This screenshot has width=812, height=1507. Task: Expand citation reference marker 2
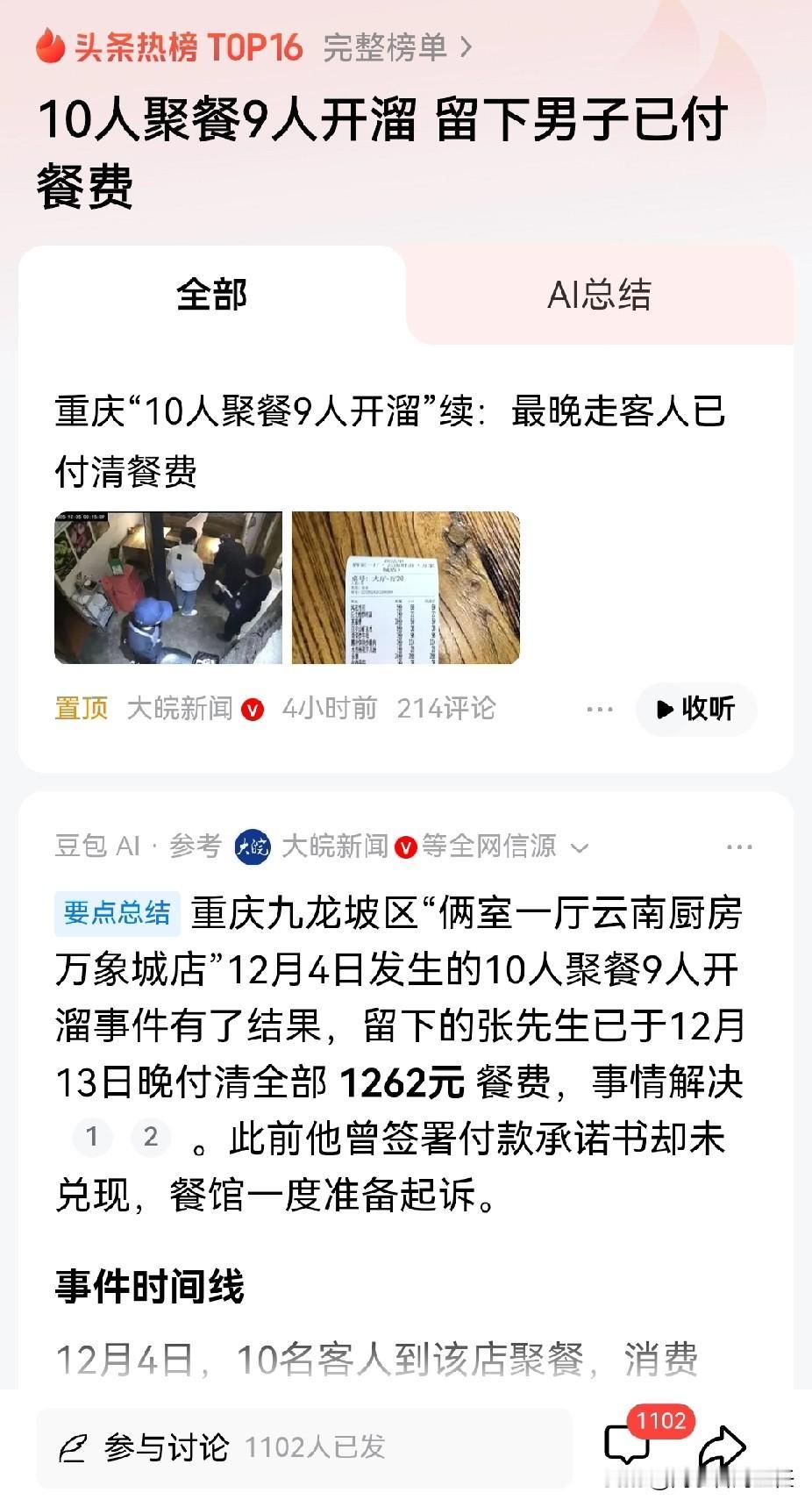[150, 1137]
